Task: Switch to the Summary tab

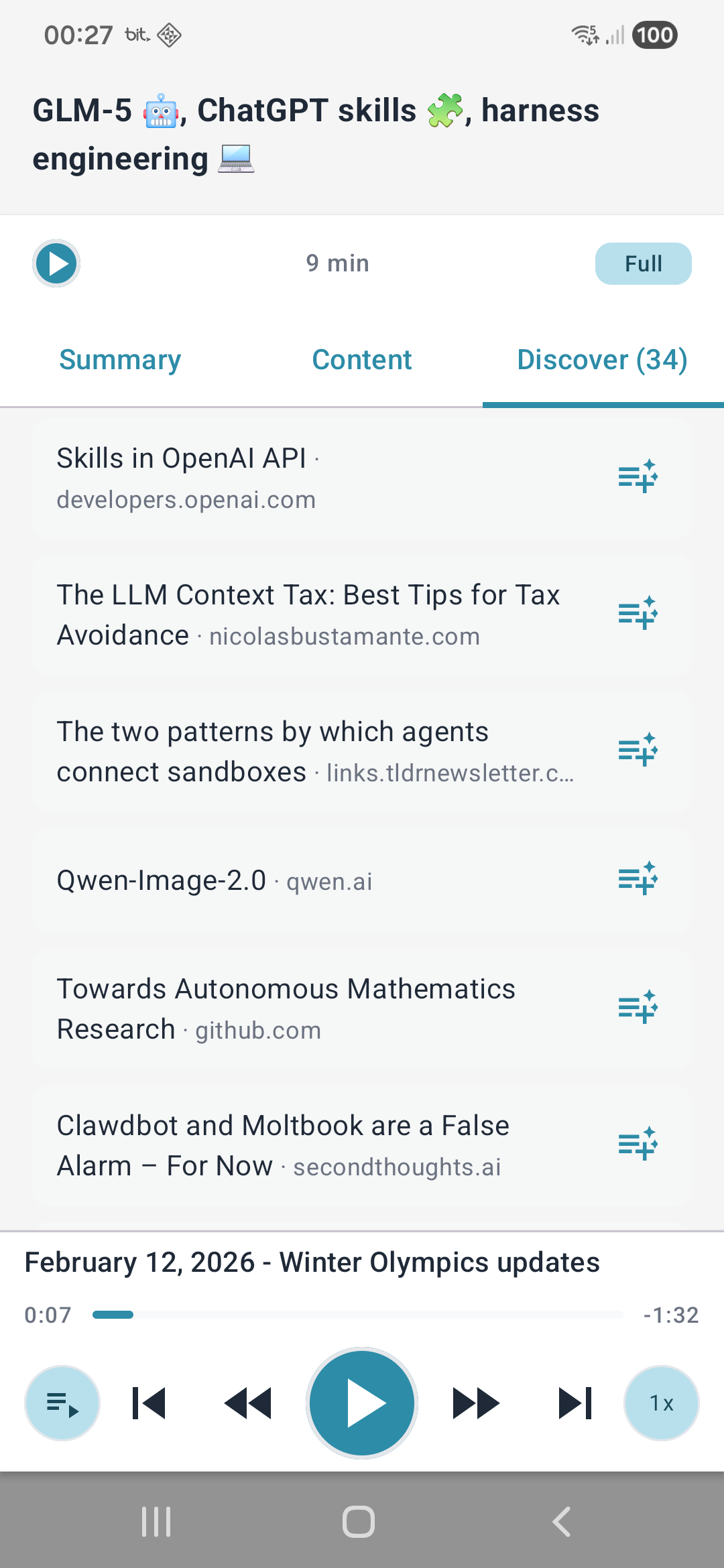Action: [119, 360]
